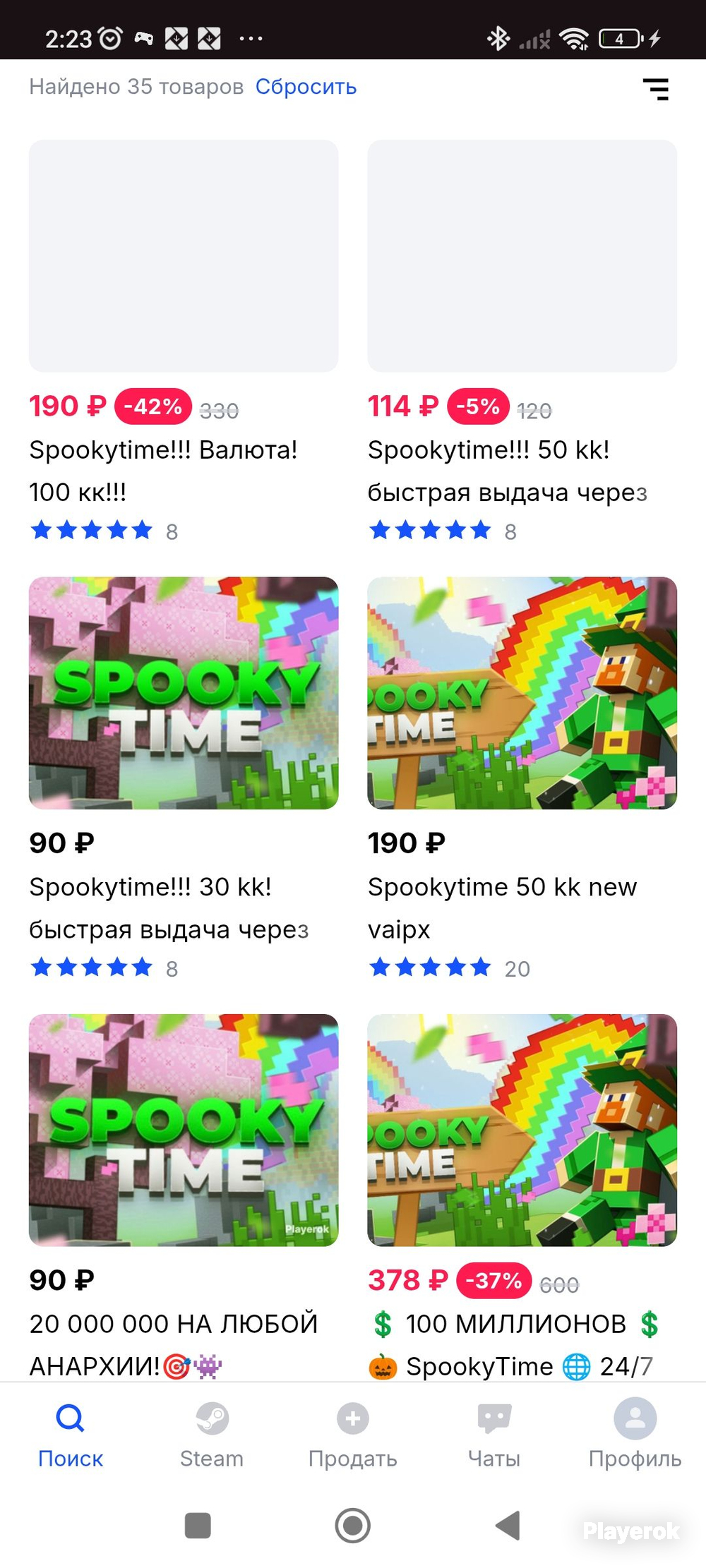Open the 20 000 000 НА ЛЮБОЙ АНАРХИИ listing
The height and width of the screenshot is (1568, 706).
(184, 1198)
